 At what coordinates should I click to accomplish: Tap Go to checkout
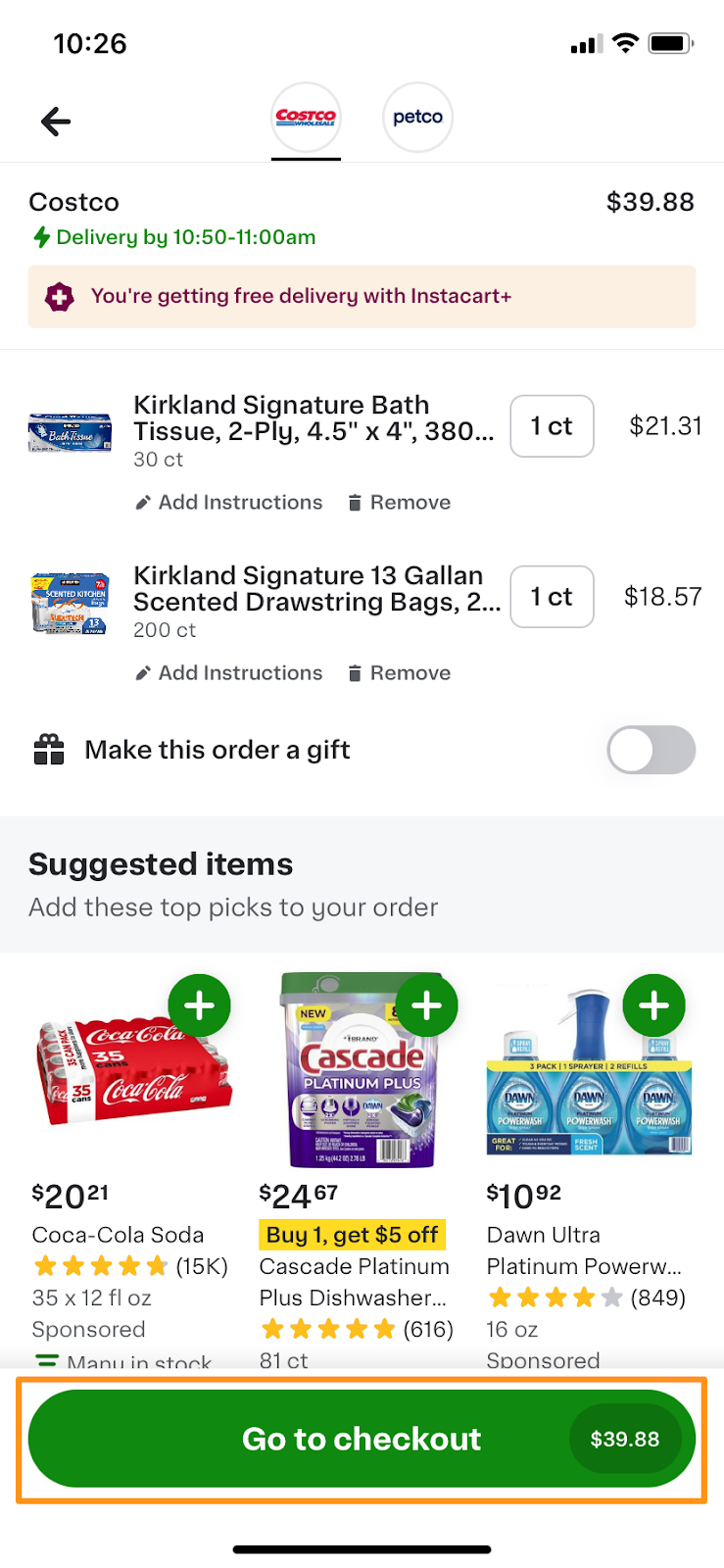(x=362, y=1439)
